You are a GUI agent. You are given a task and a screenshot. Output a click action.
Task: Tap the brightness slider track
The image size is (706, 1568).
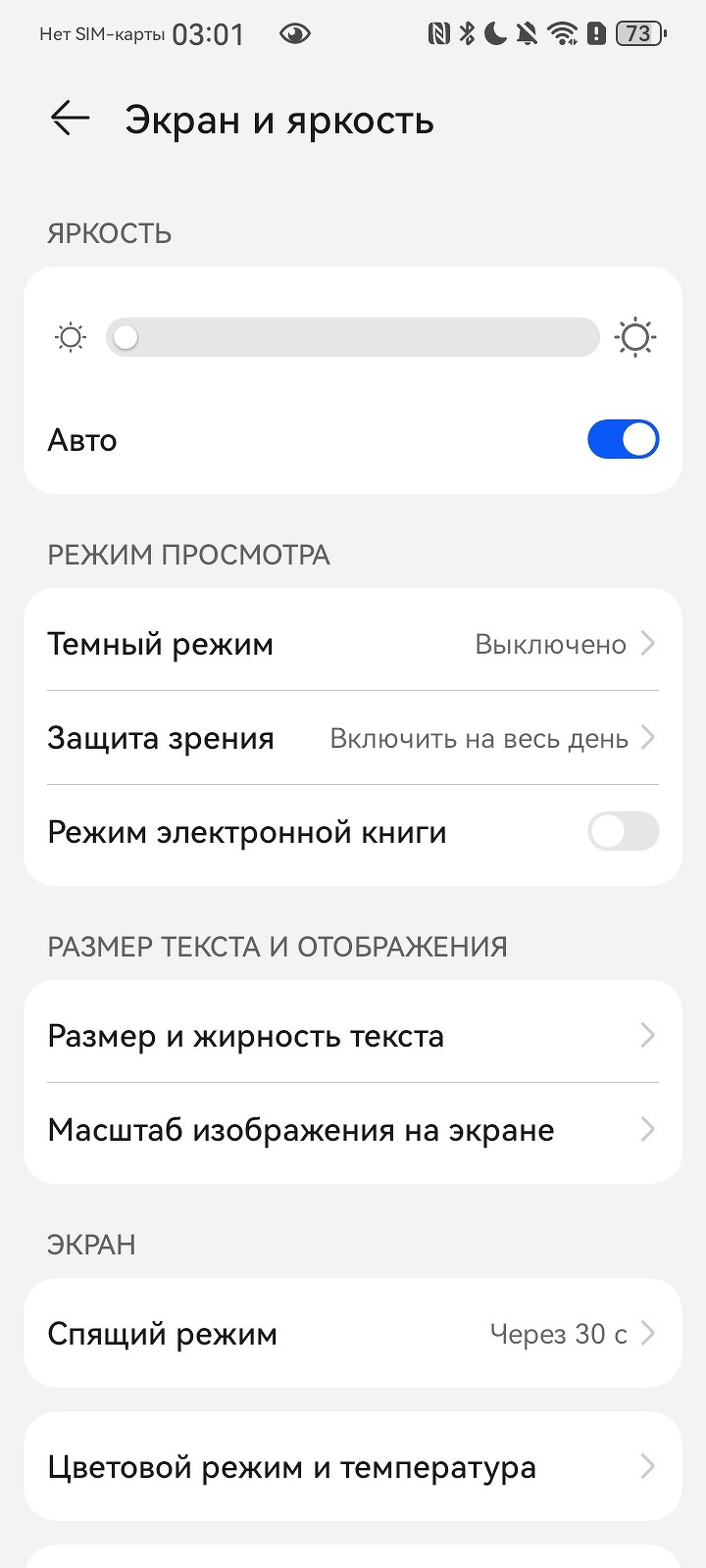pyautogui.click(x=353, y=337)
